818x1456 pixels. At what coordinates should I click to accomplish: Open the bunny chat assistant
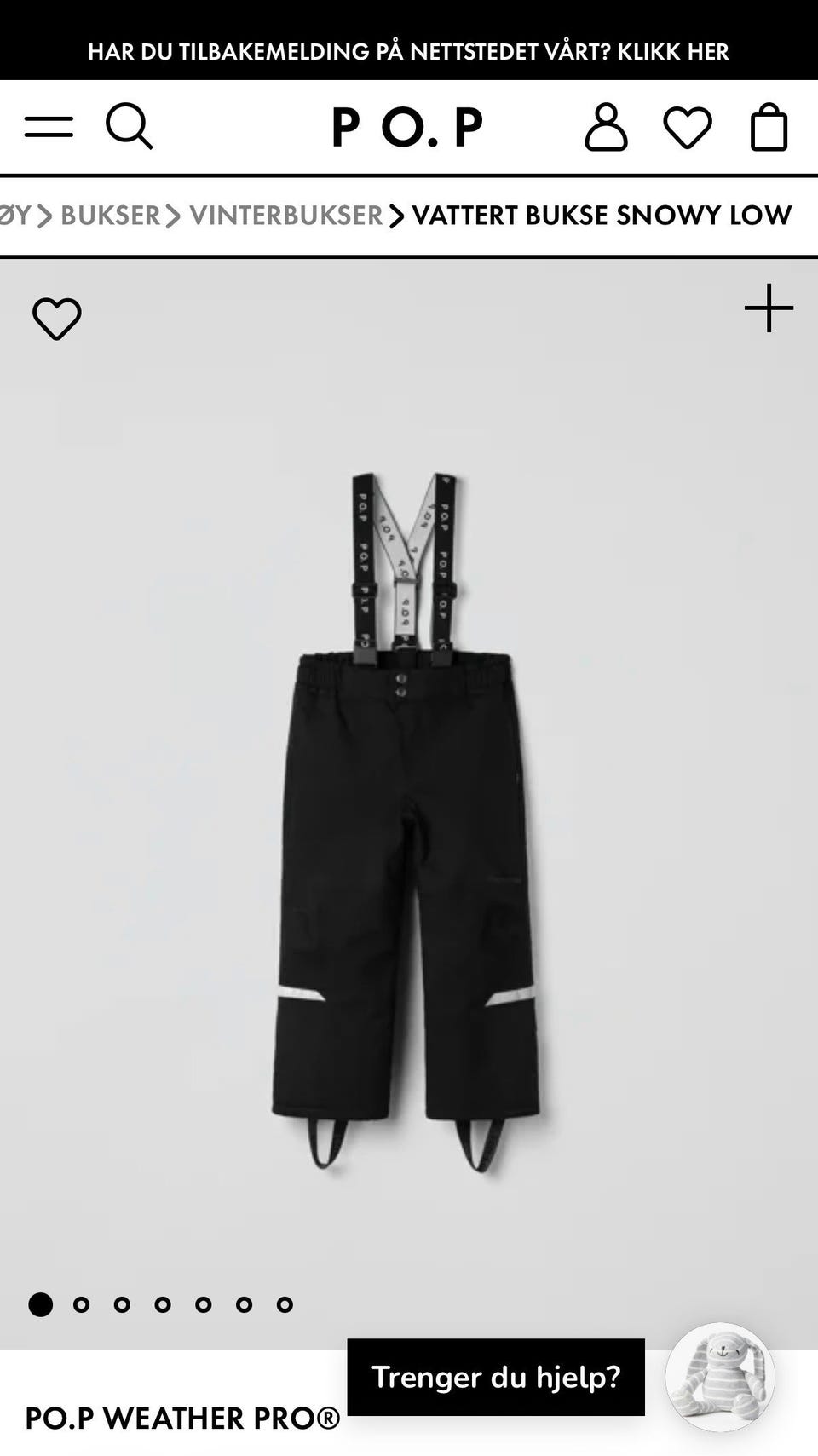click(x=720, y=1378)
